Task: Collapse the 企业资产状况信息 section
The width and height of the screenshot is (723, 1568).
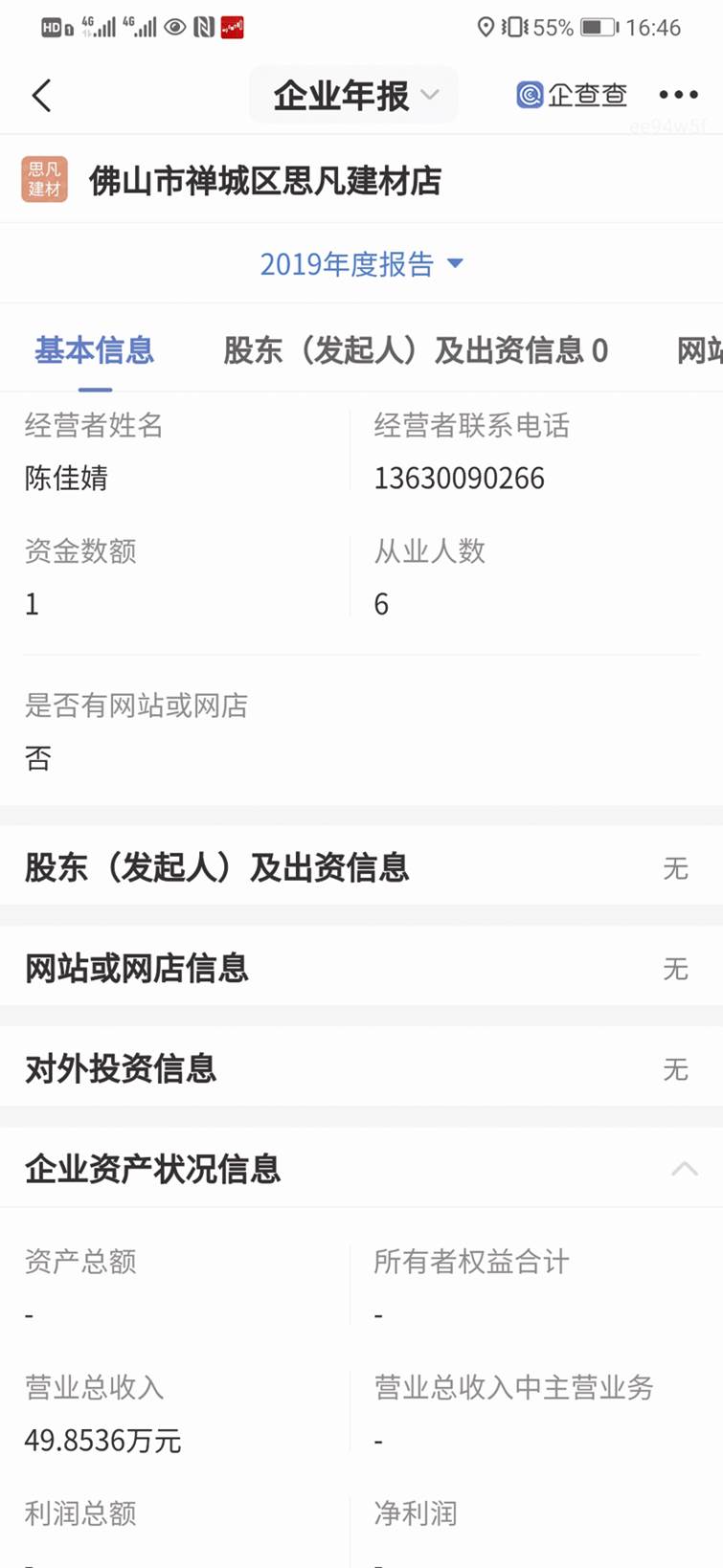Action: click(684, 1169)
